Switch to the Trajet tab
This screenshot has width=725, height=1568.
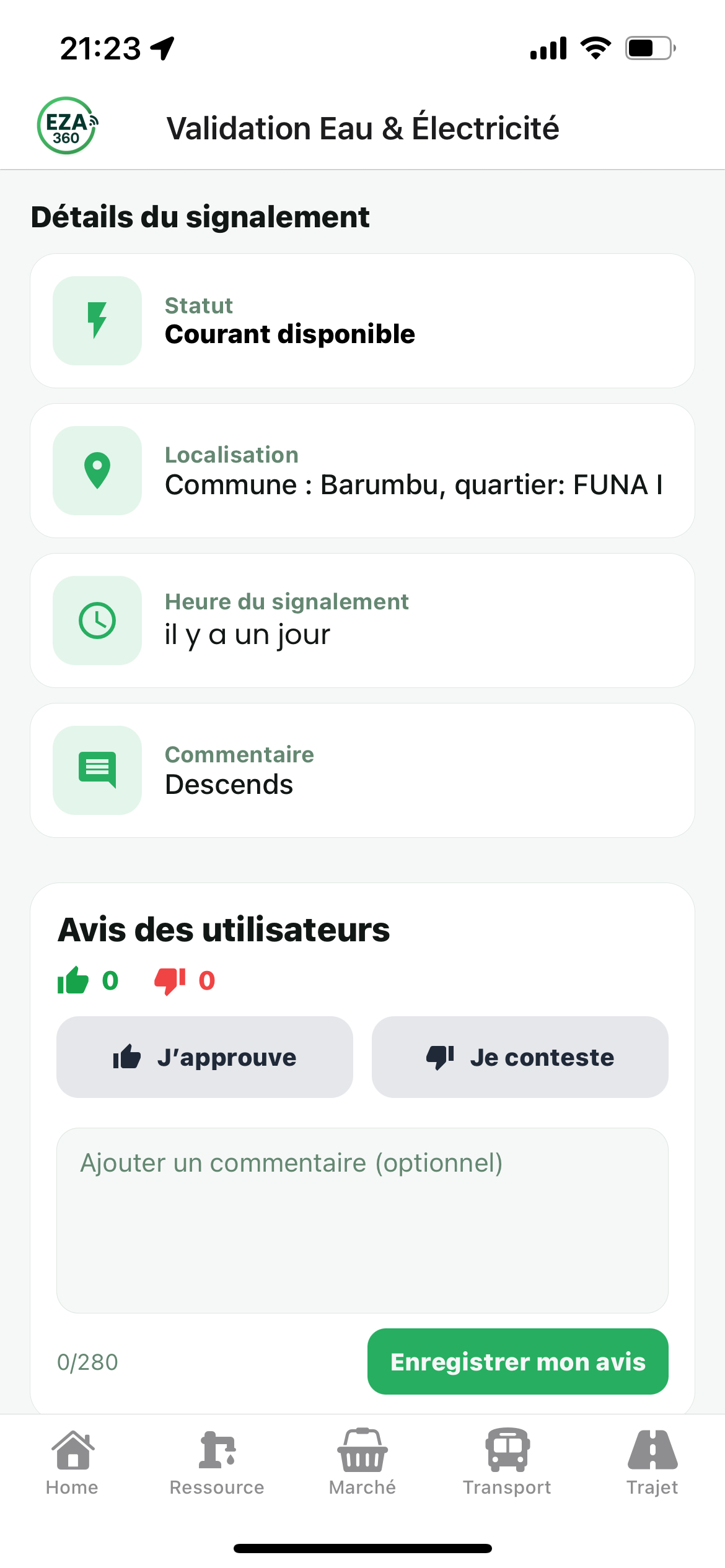[x=652, y=1461]
